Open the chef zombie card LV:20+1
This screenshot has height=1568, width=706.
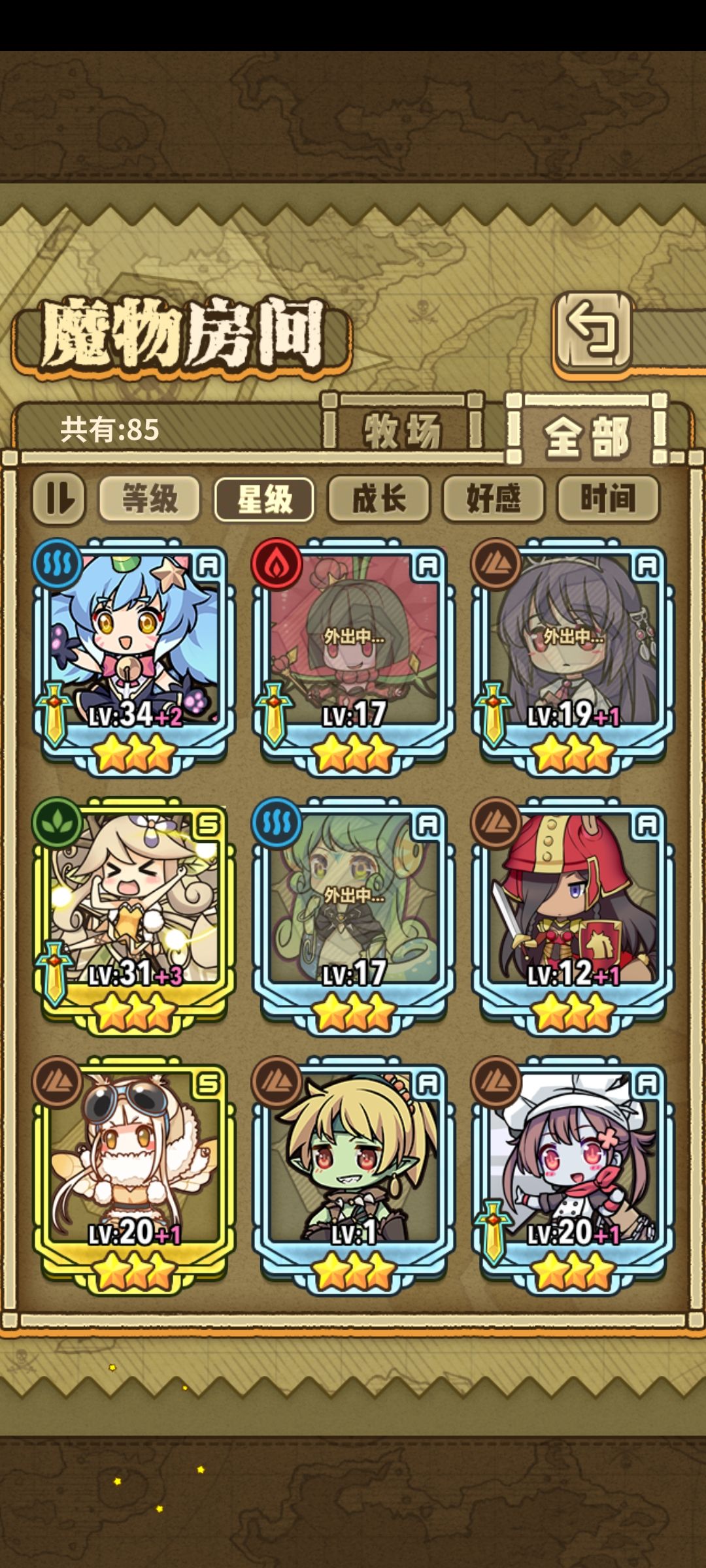pos(573,1174)
